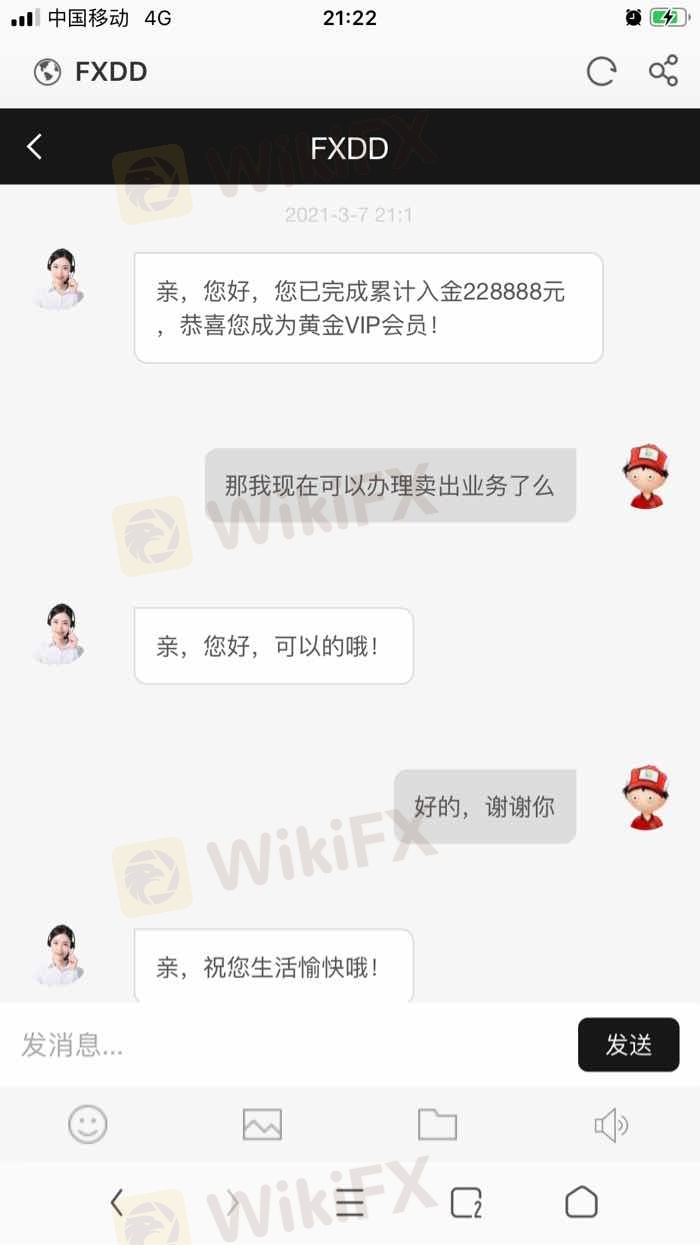The image size is (700, 1245).
Task: Toggle the sound speaker icon
Action: (x=610, y=1125)
